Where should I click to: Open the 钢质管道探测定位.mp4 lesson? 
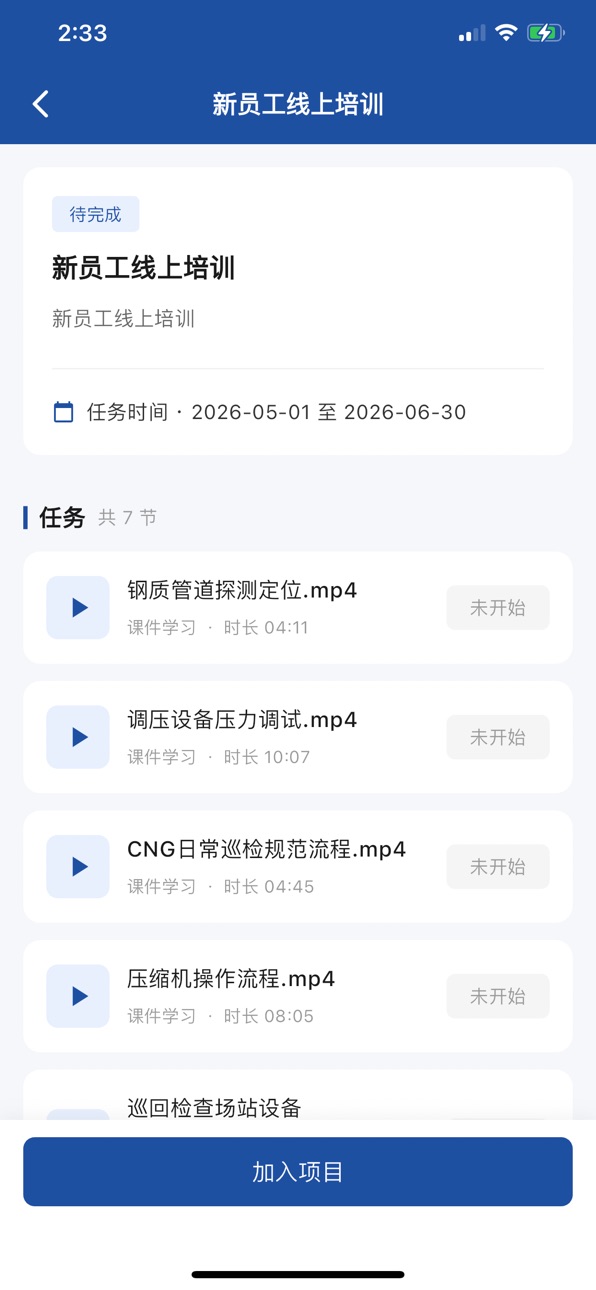click(x=298, y=607)
